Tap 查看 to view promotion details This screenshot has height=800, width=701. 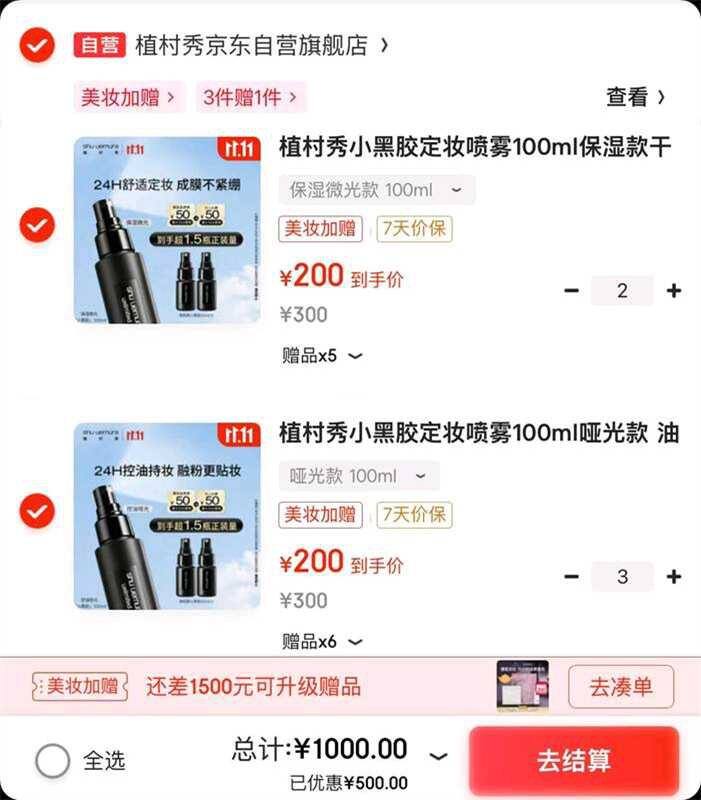coord(635,97)
